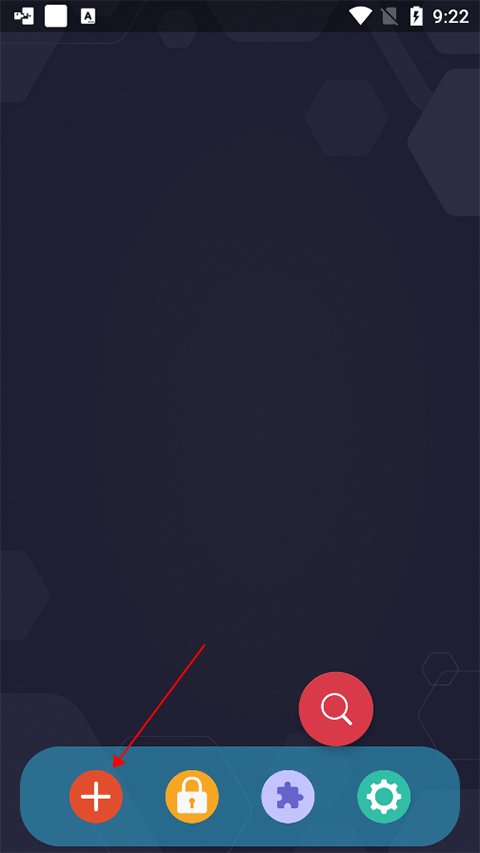480x853 pixels.
Task: Open the orange padlock lock icon
Action: click(192, 796)
